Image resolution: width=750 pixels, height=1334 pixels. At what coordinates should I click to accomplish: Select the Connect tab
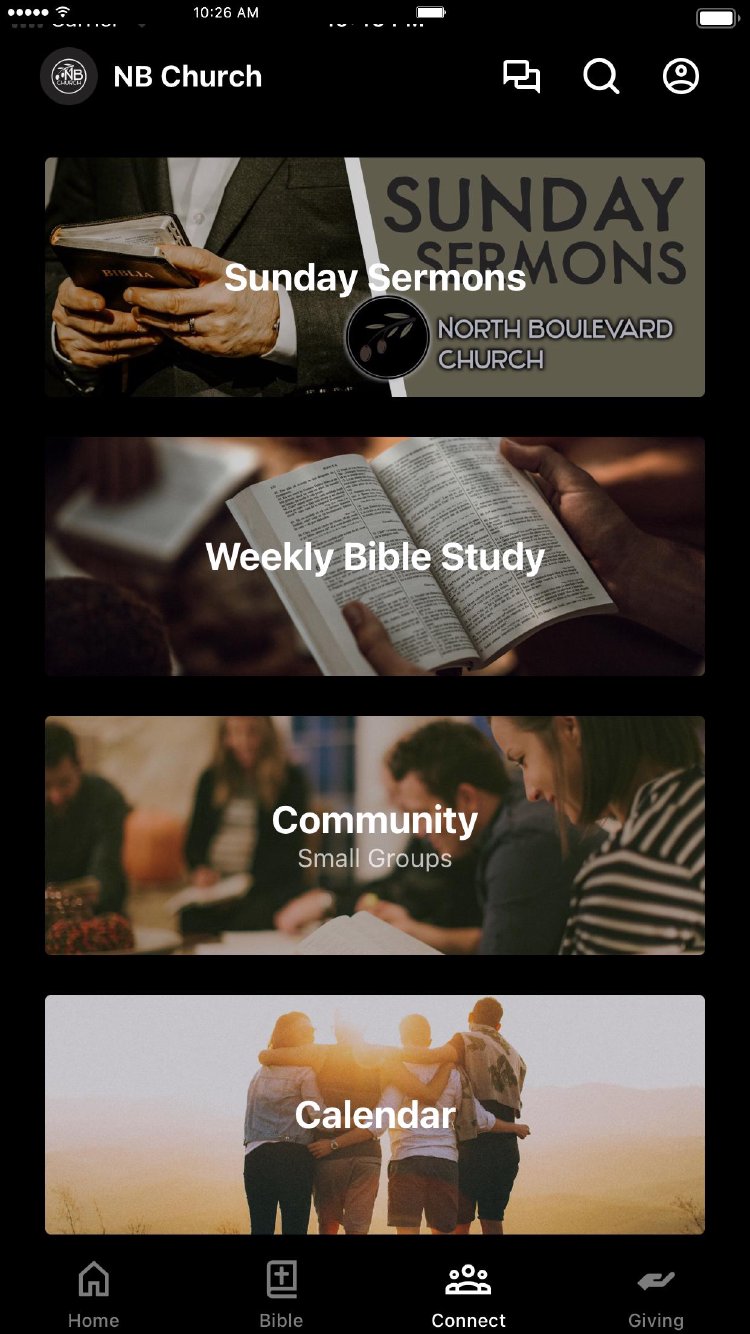tap(468, 1294)
